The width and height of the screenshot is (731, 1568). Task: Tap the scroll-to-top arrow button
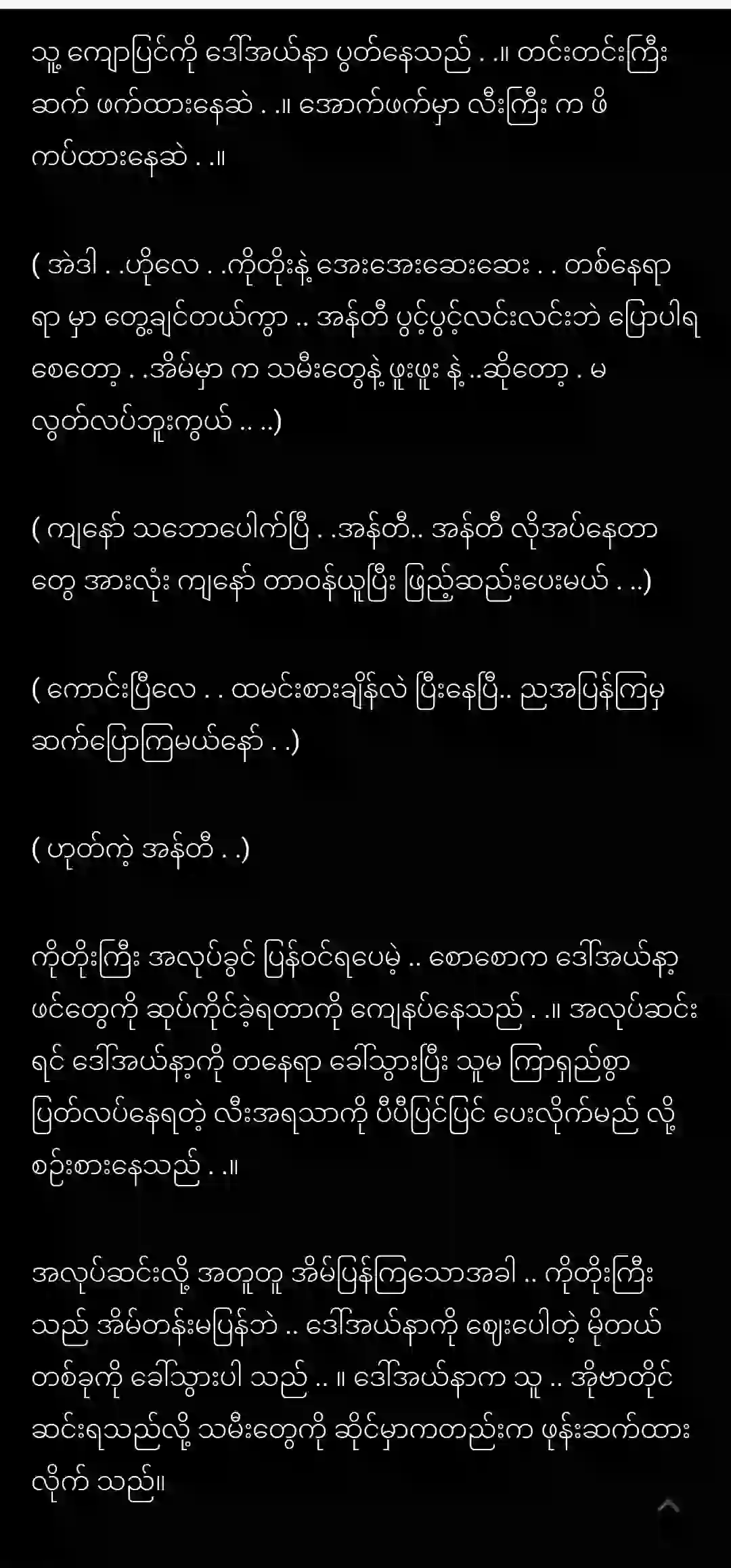coord(669,1505)
